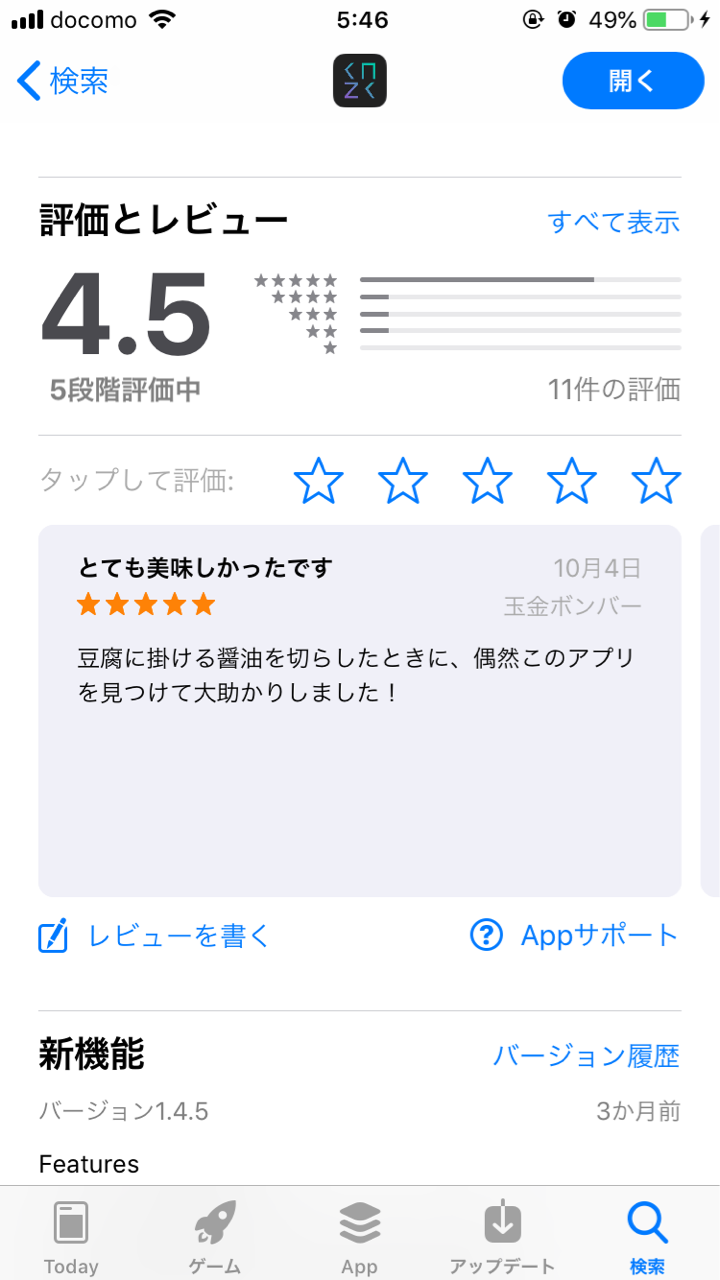Open Appサポート

[x=574, y=935]
